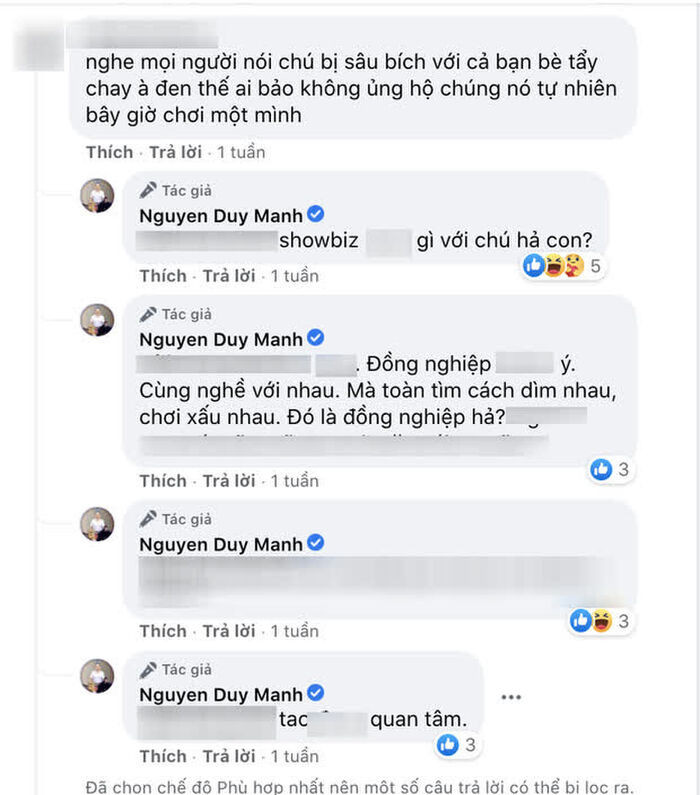Like the reply ending with "quan tâm"
Screen dimensions: 700x795
tap(162, 755)
